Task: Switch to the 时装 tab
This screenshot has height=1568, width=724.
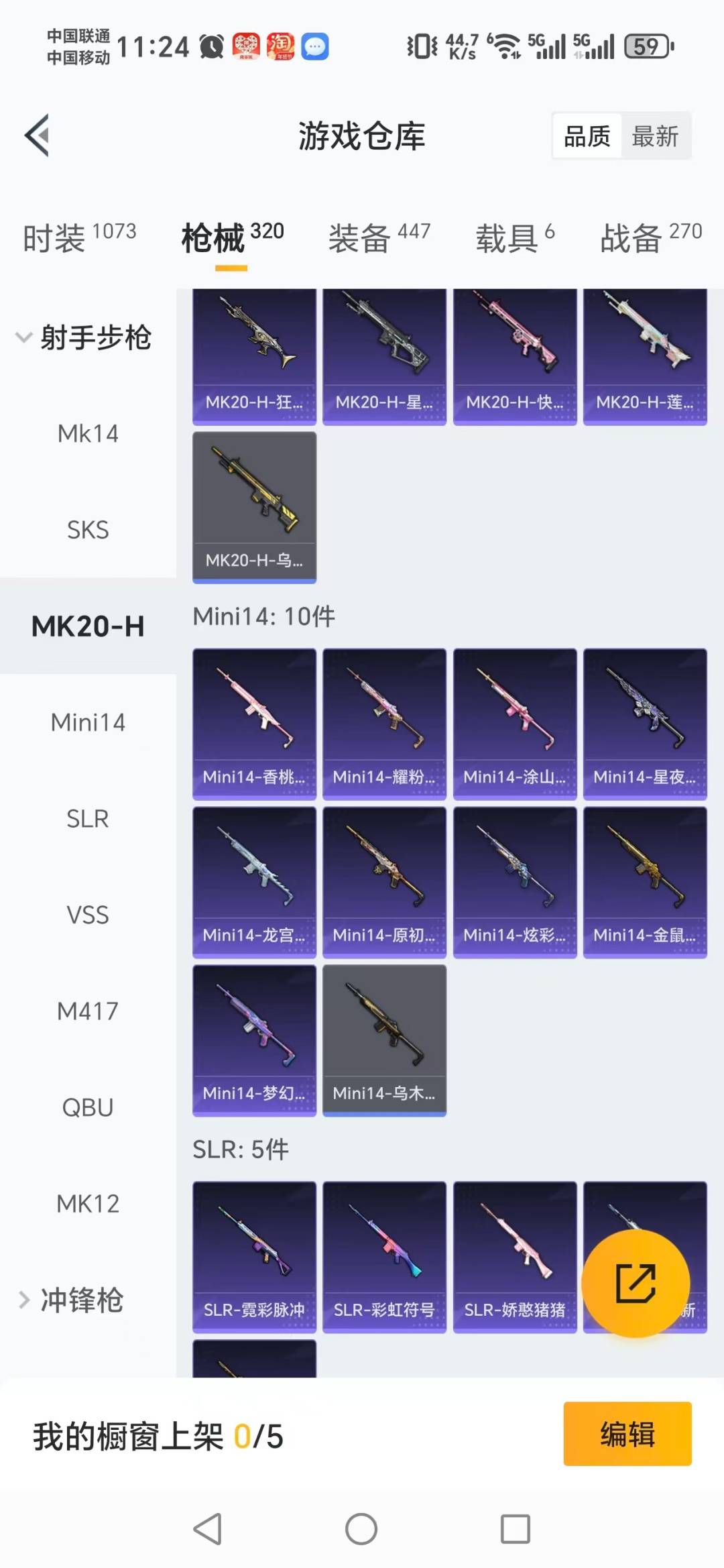Action: pos(79,237)
